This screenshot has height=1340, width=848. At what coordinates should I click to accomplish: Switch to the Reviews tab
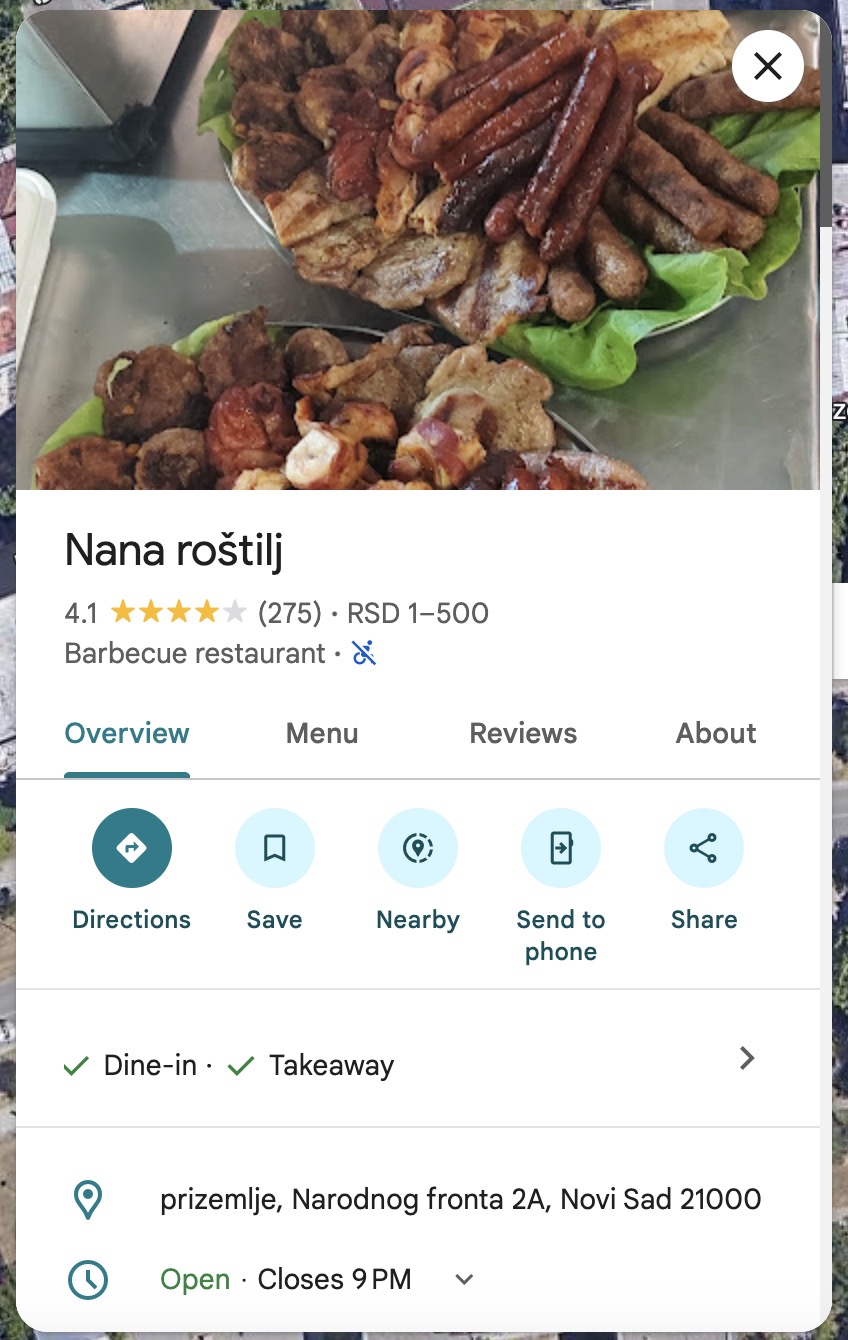[x=523, y=733]
